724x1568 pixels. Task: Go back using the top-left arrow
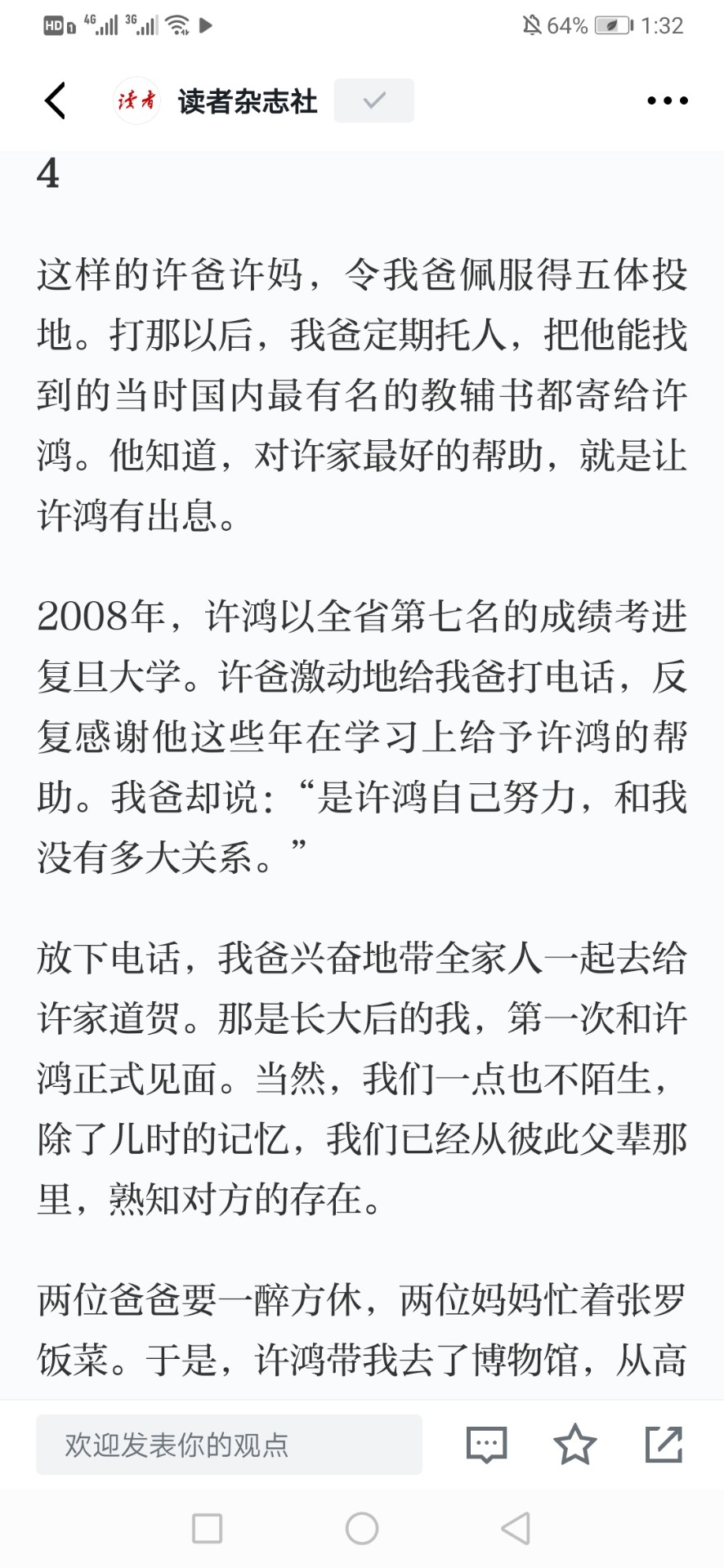pos(55,101)
